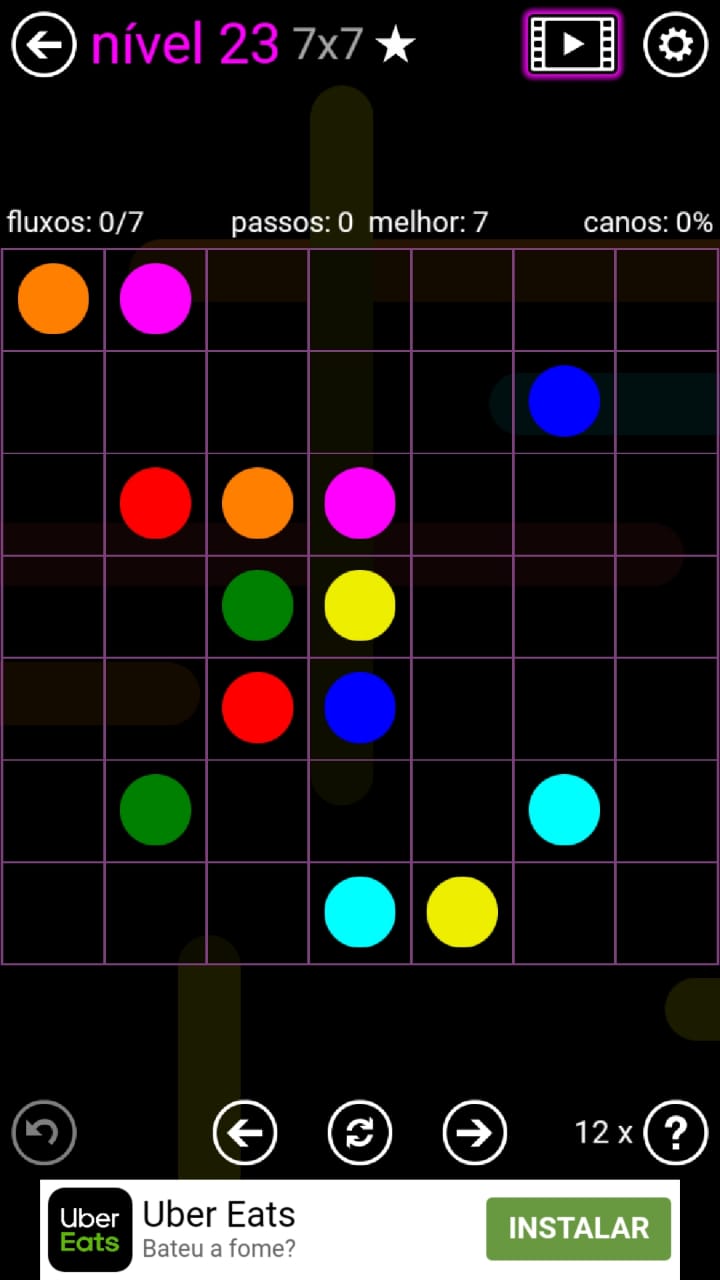The width and height of the screenshot is (720, 1280).
Task: Advance to the next level
Action: point(475,1132)
